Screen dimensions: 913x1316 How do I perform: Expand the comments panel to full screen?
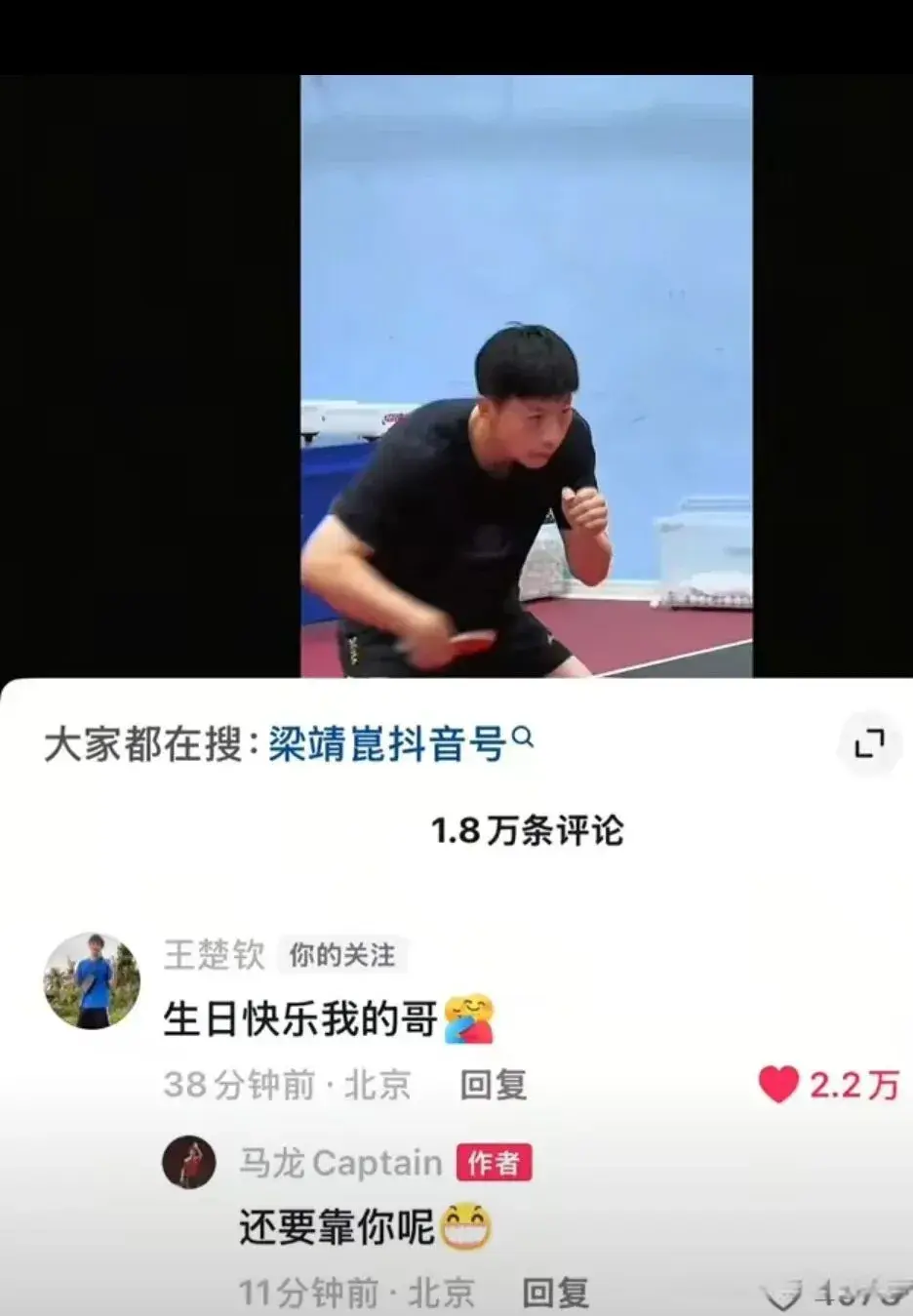click(x=868, y=744)
